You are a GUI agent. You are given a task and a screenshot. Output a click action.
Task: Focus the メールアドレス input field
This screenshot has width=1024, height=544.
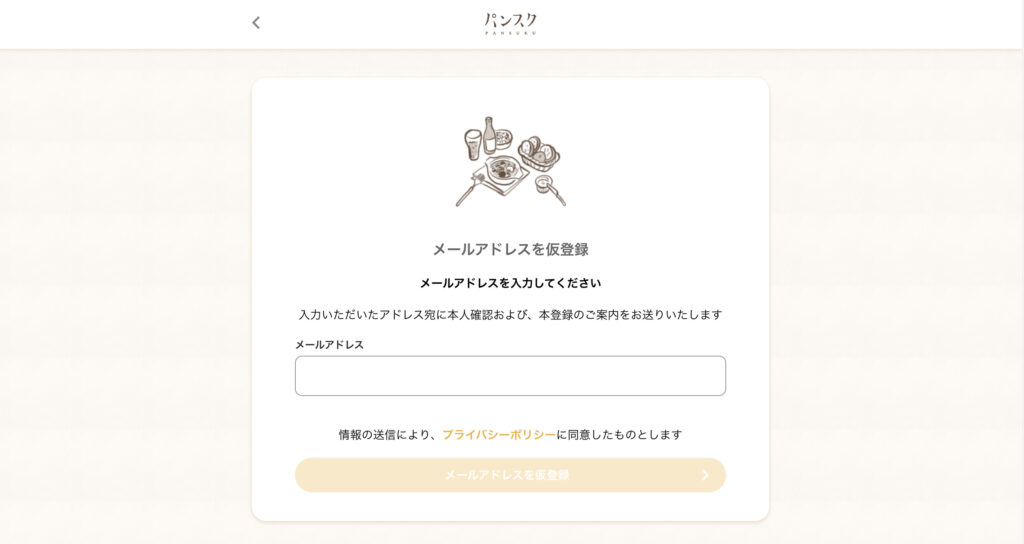click(x=510, y=376)
